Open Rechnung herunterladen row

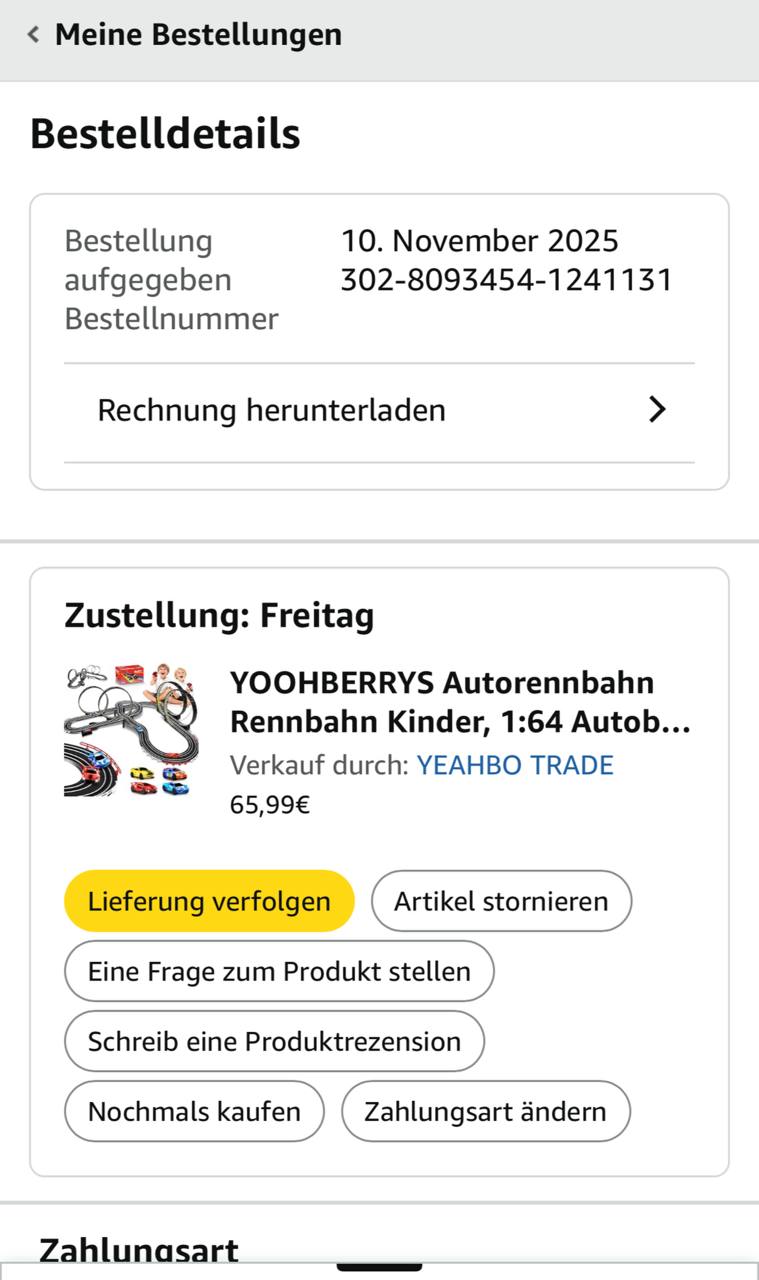[x=379, y=411]
